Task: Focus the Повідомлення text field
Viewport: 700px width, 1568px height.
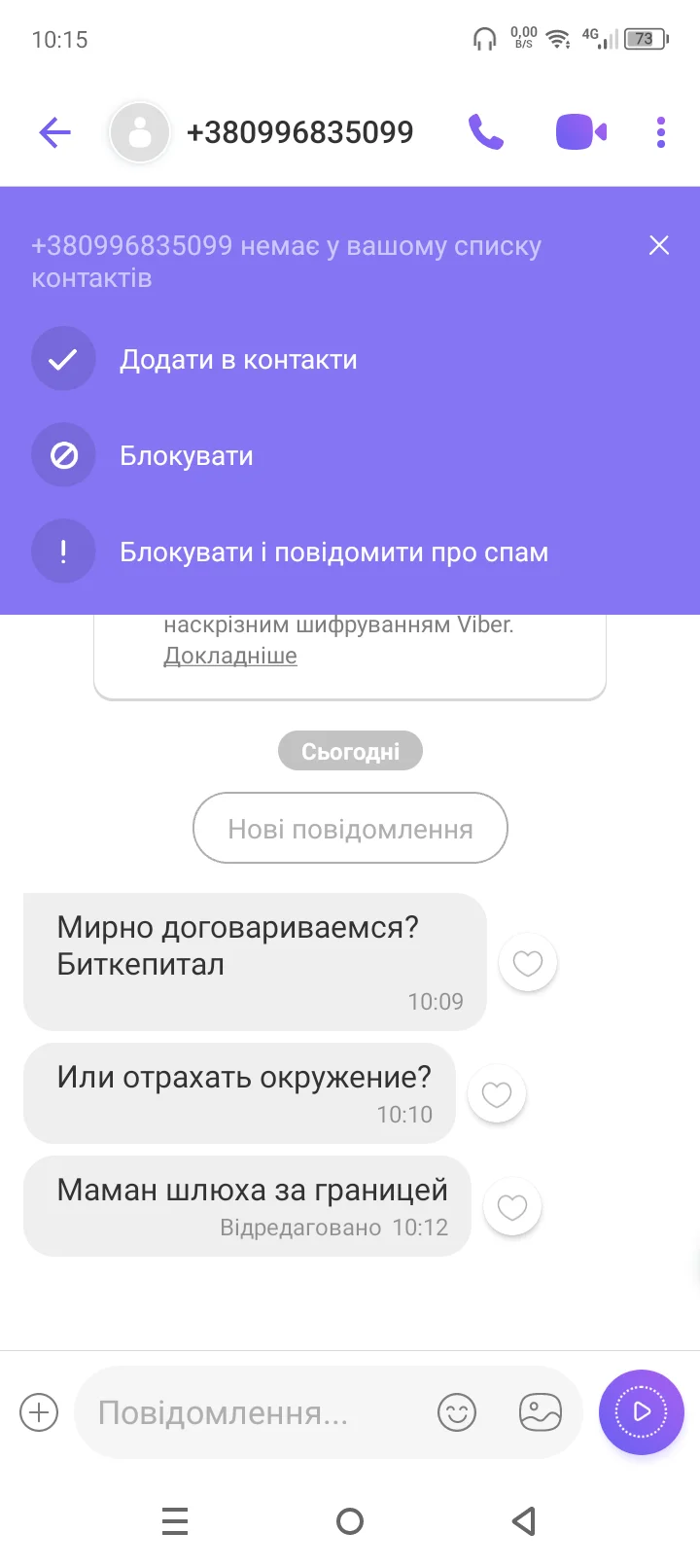Action: tap(253, 1412)
